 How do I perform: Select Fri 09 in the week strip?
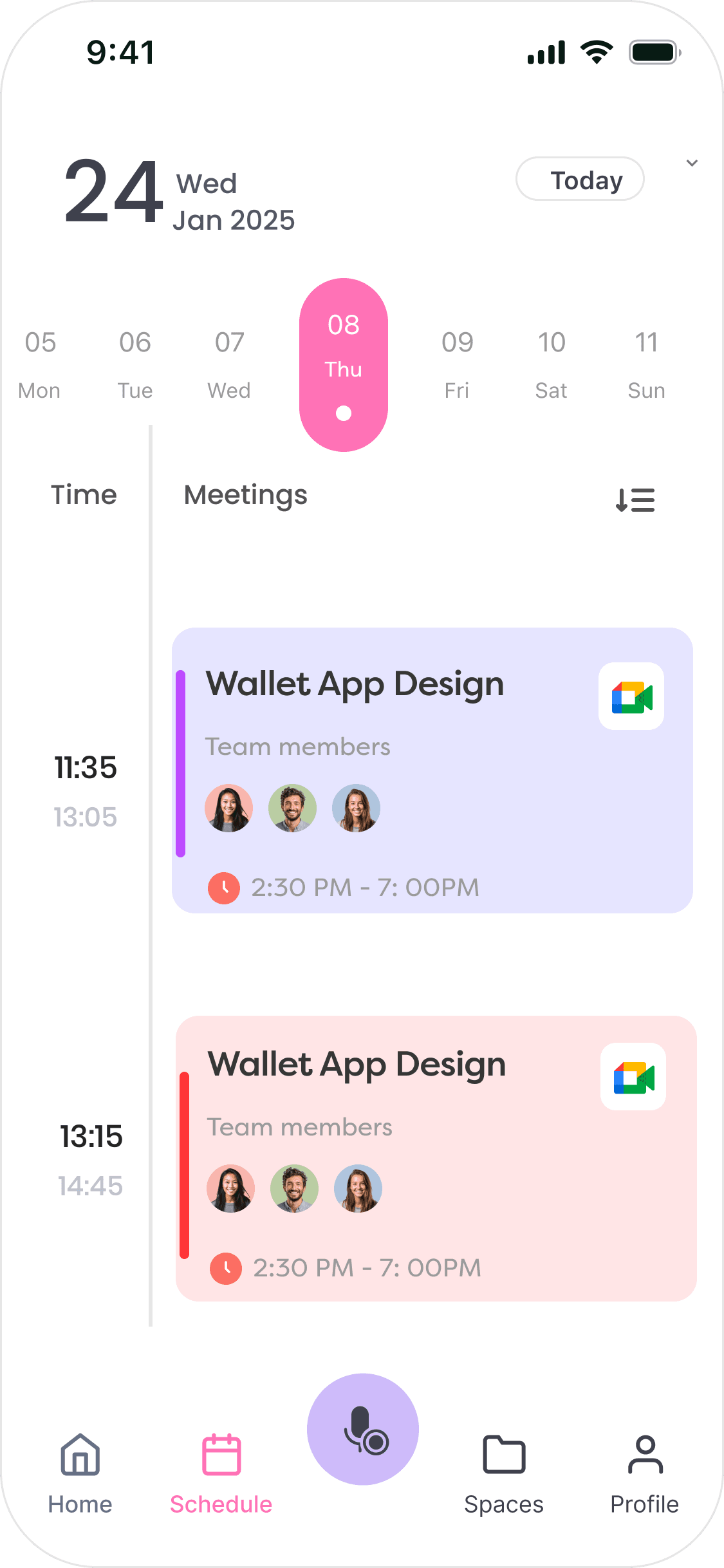457,364
